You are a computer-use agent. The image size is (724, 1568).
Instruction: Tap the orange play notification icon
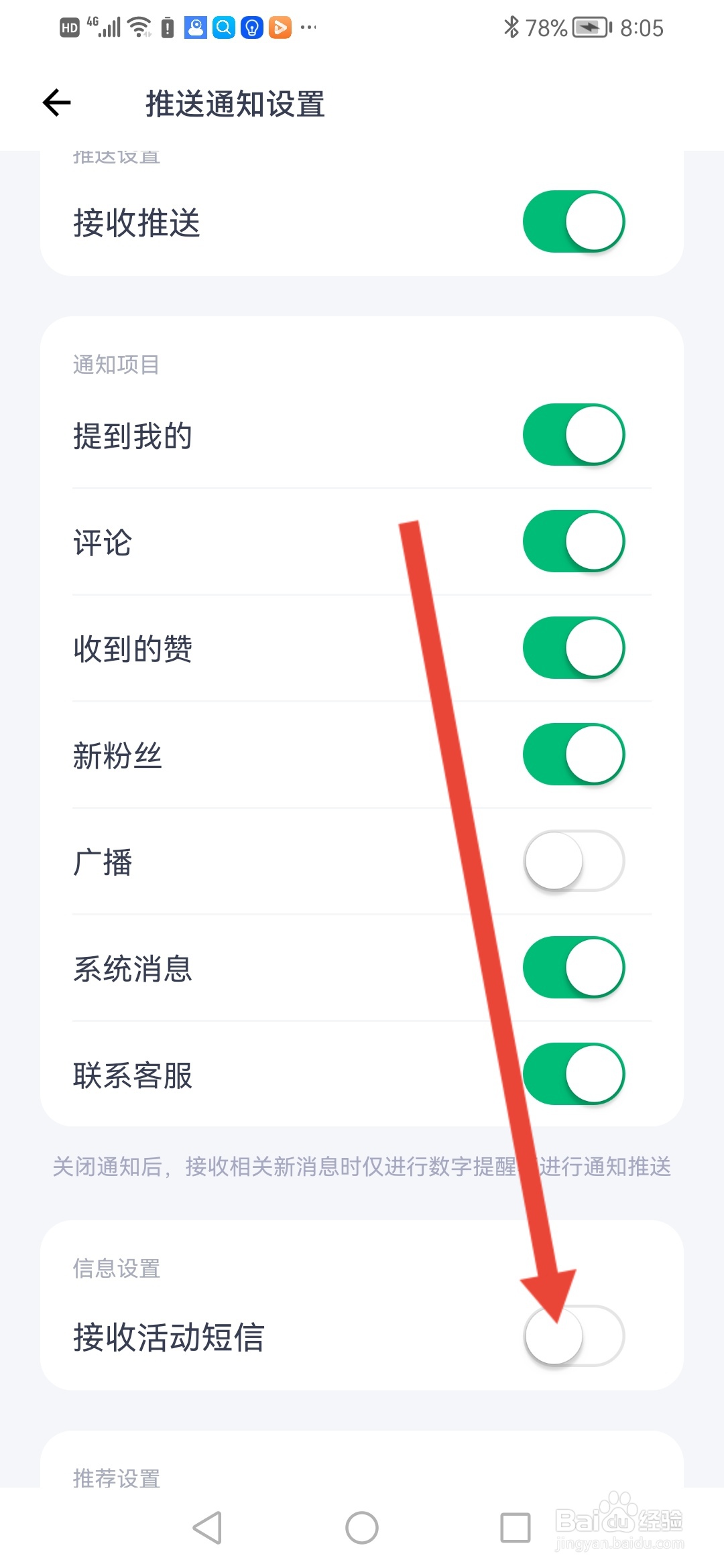point(280,27)
